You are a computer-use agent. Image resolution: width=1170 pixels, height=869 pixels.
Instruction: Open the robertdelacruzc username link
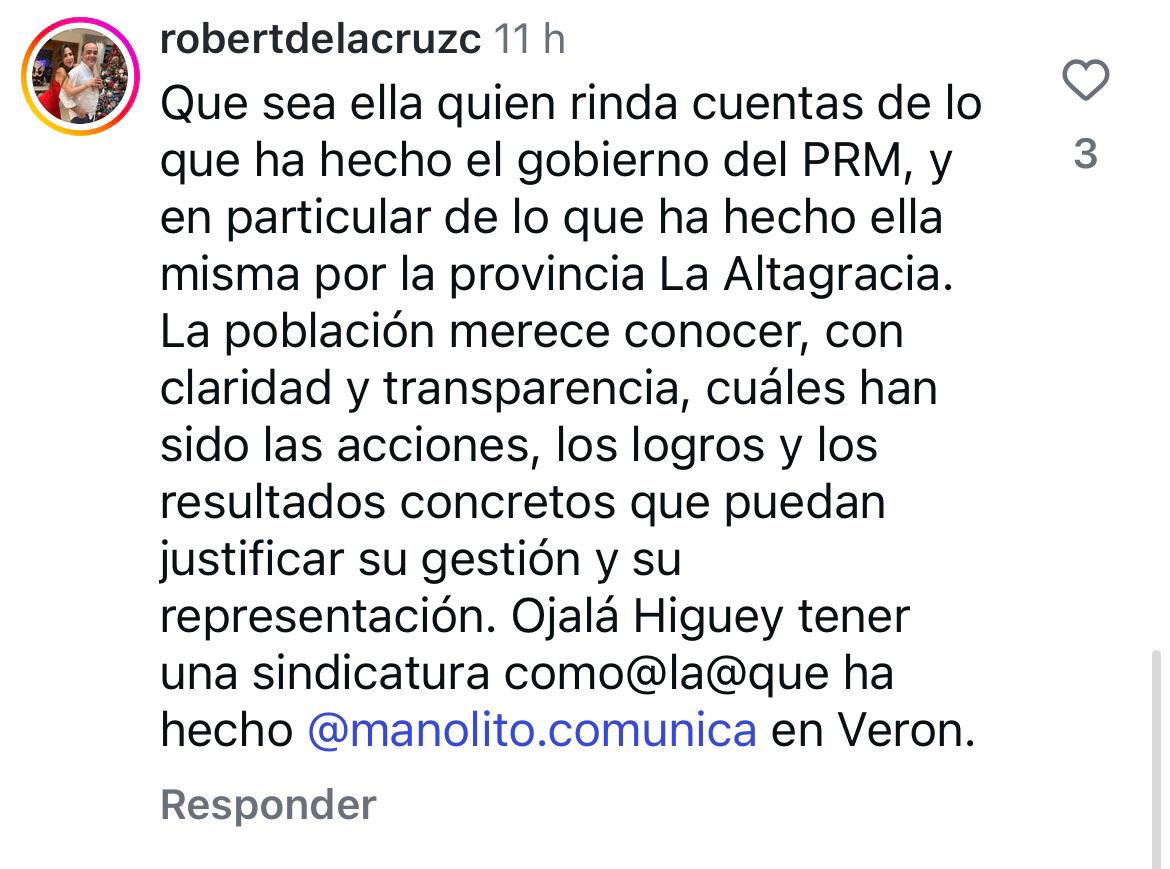322,39
